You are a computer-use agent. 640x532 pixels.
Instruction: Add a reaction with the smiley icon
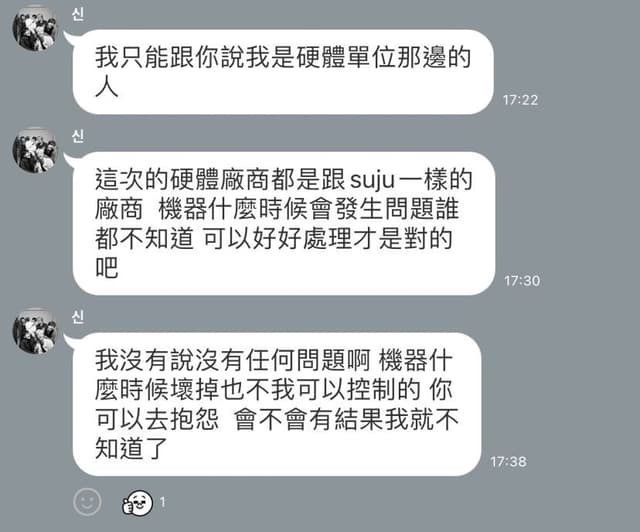[x=88, y=501]
